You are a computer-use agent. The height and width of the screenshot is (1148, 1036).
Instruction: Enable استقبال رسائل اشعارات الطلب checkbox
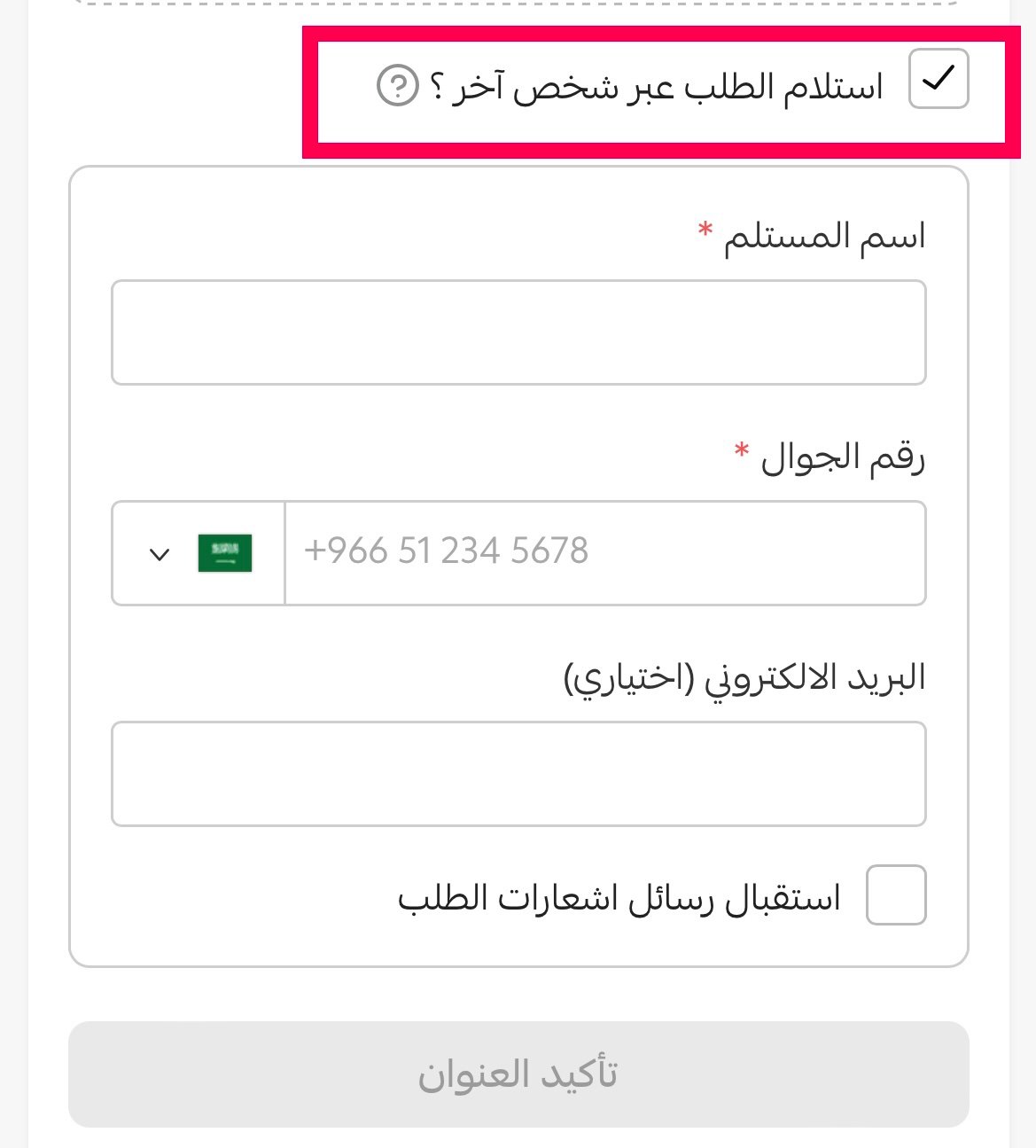click(x=896, y=895)
